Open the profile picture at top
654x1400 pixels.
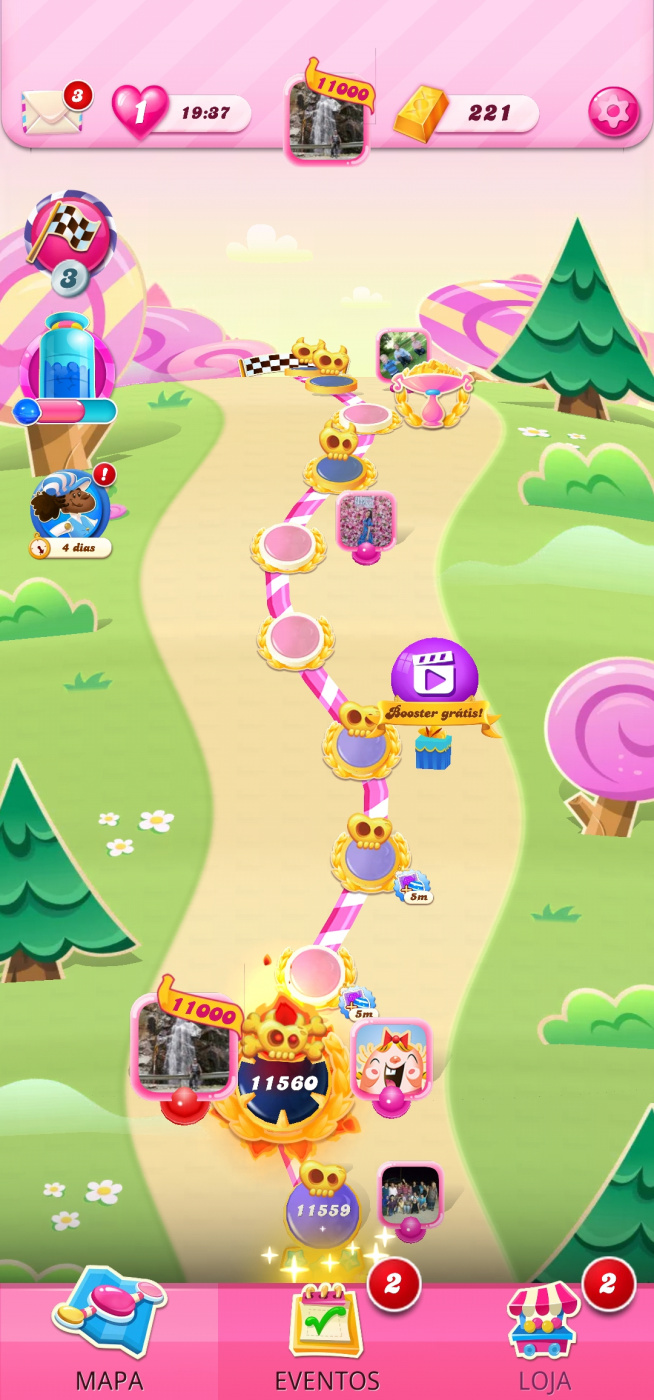(x=329, y=115)
